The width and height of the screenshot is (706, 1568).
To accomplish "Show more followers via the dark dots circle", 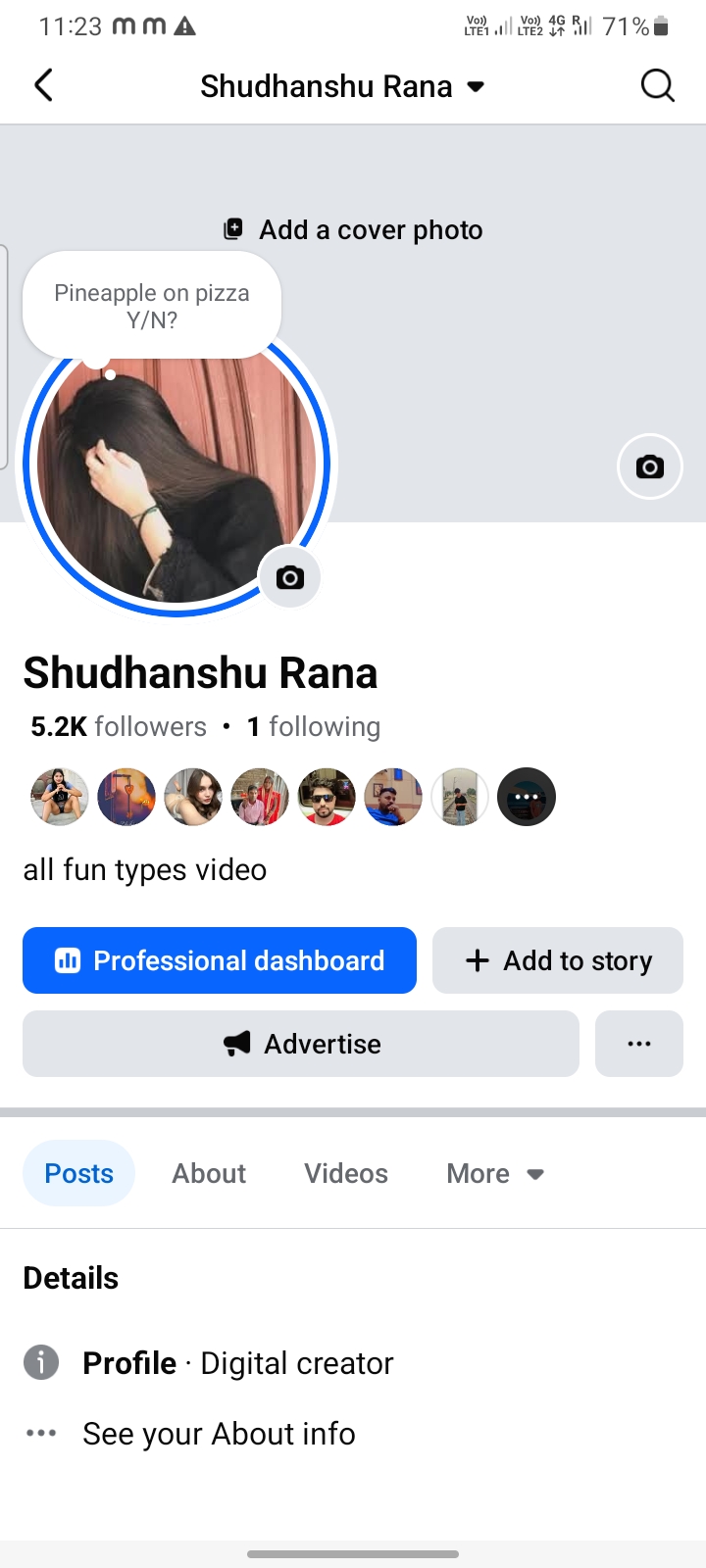I will (x=527, y=797).
